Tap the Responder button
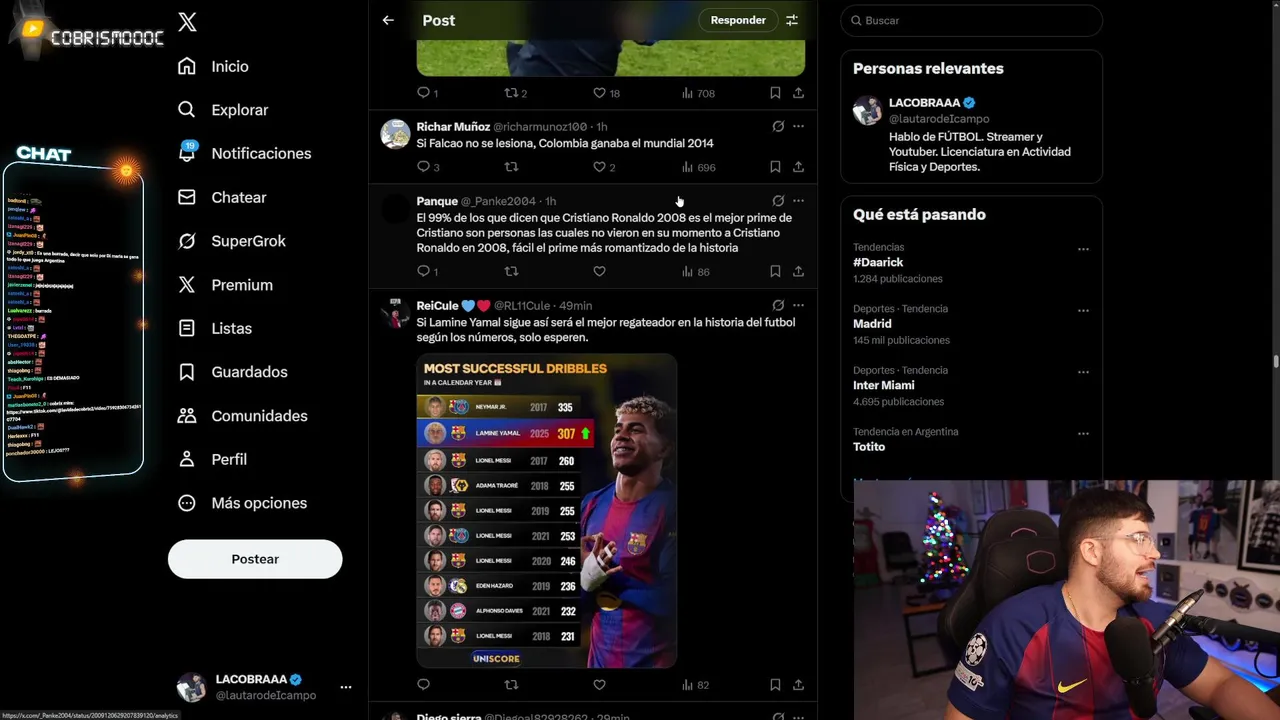 pos(738,20)
